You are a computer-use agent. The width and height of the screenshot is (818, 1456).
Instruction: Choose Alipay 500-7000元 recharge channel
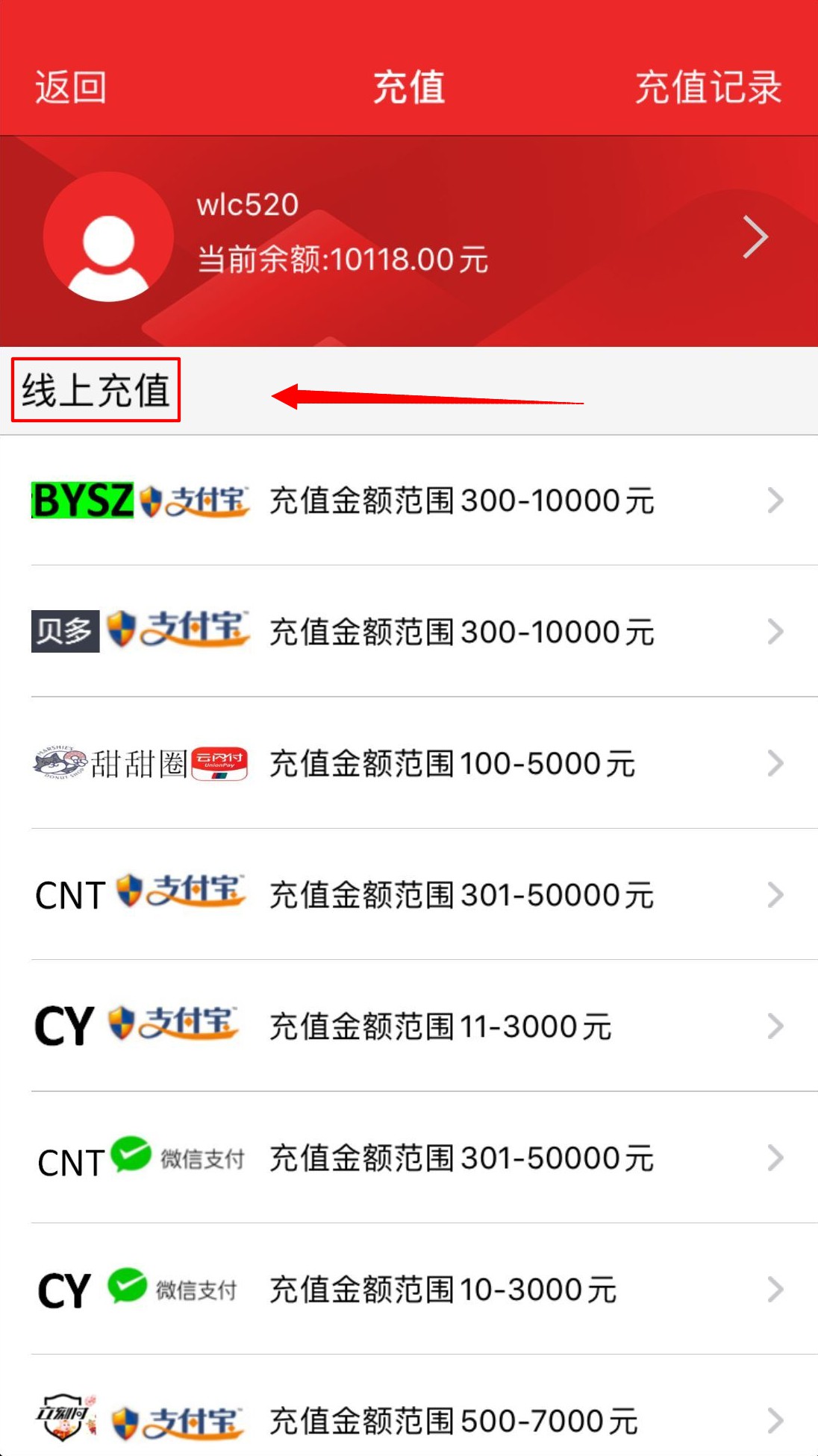click(x=409, y=1420)
